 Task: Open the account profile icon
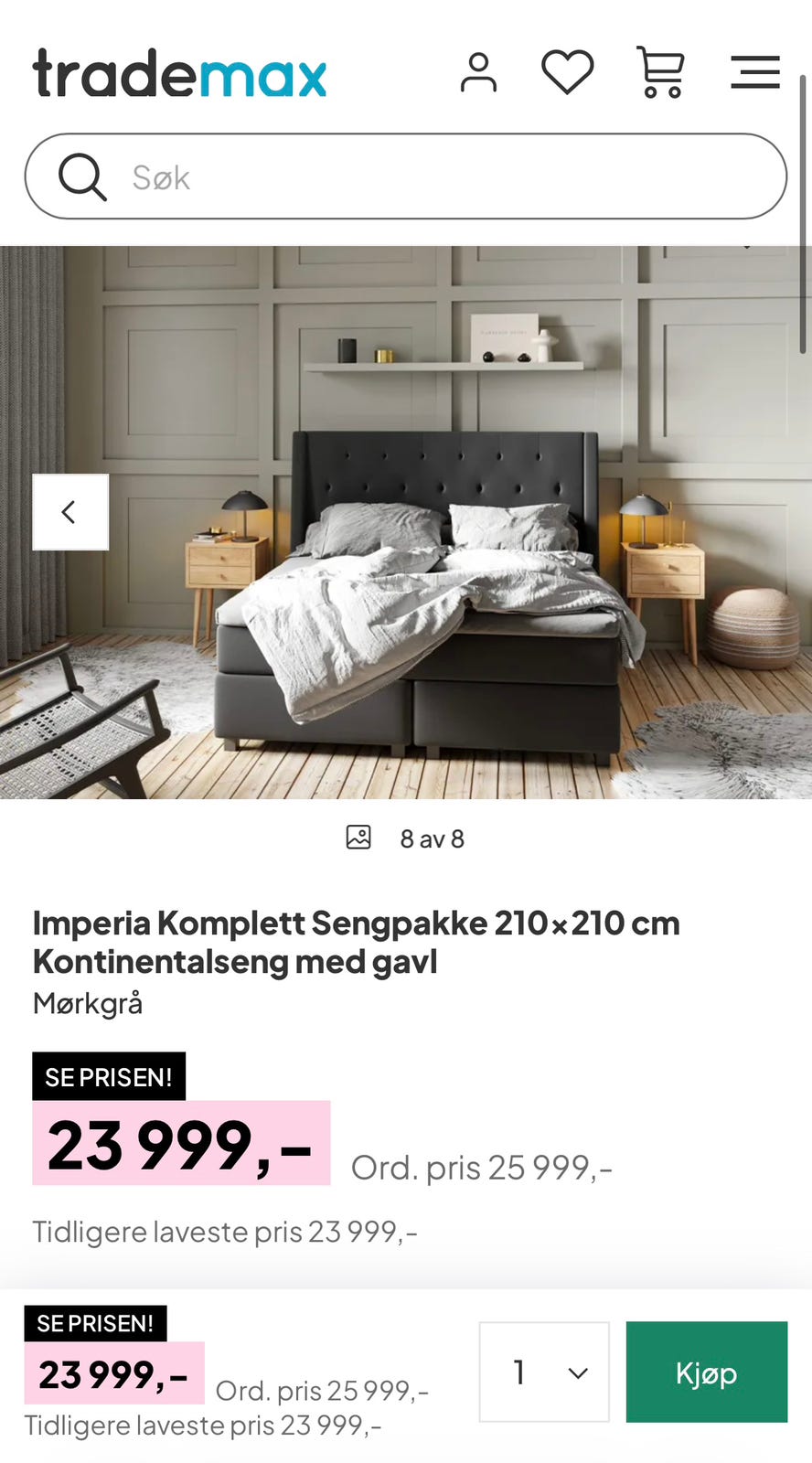pos(479,72)
